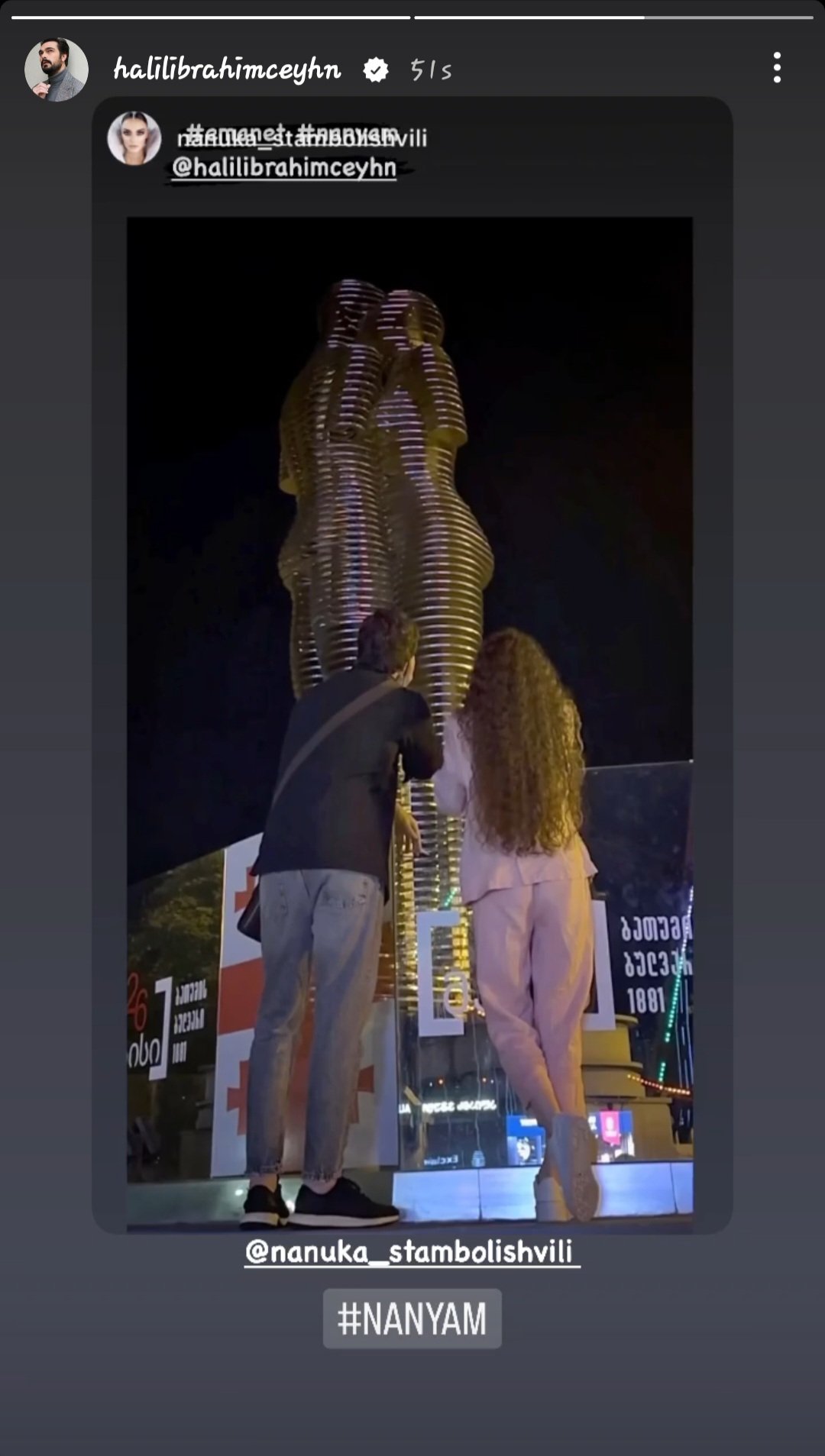Open the reshared story from nanuka_stambolishvili
Screen dimensions: 825x1456
tap(410, 687)
